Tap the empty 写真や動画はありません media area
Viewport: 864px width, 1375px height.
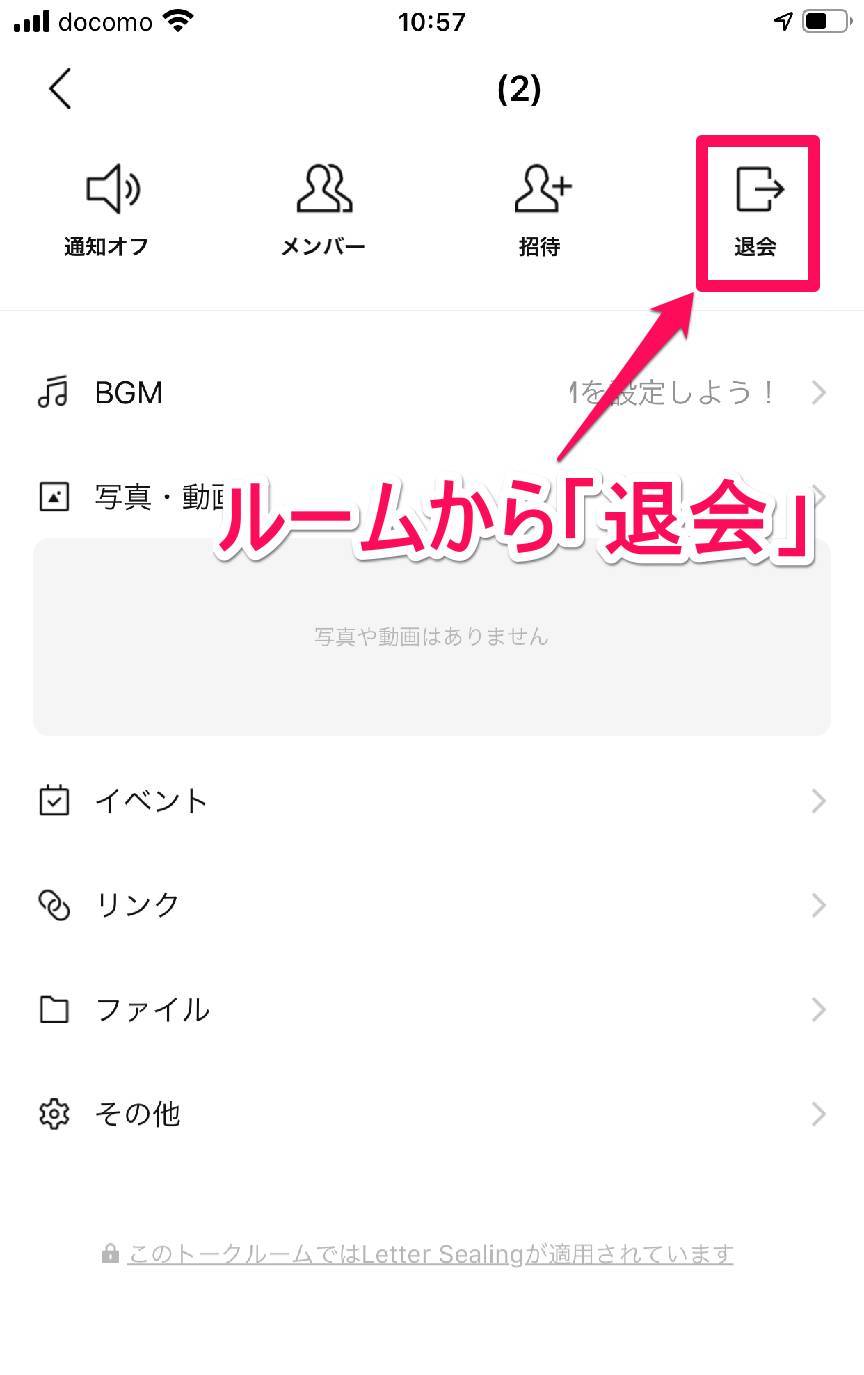point(430,637)
